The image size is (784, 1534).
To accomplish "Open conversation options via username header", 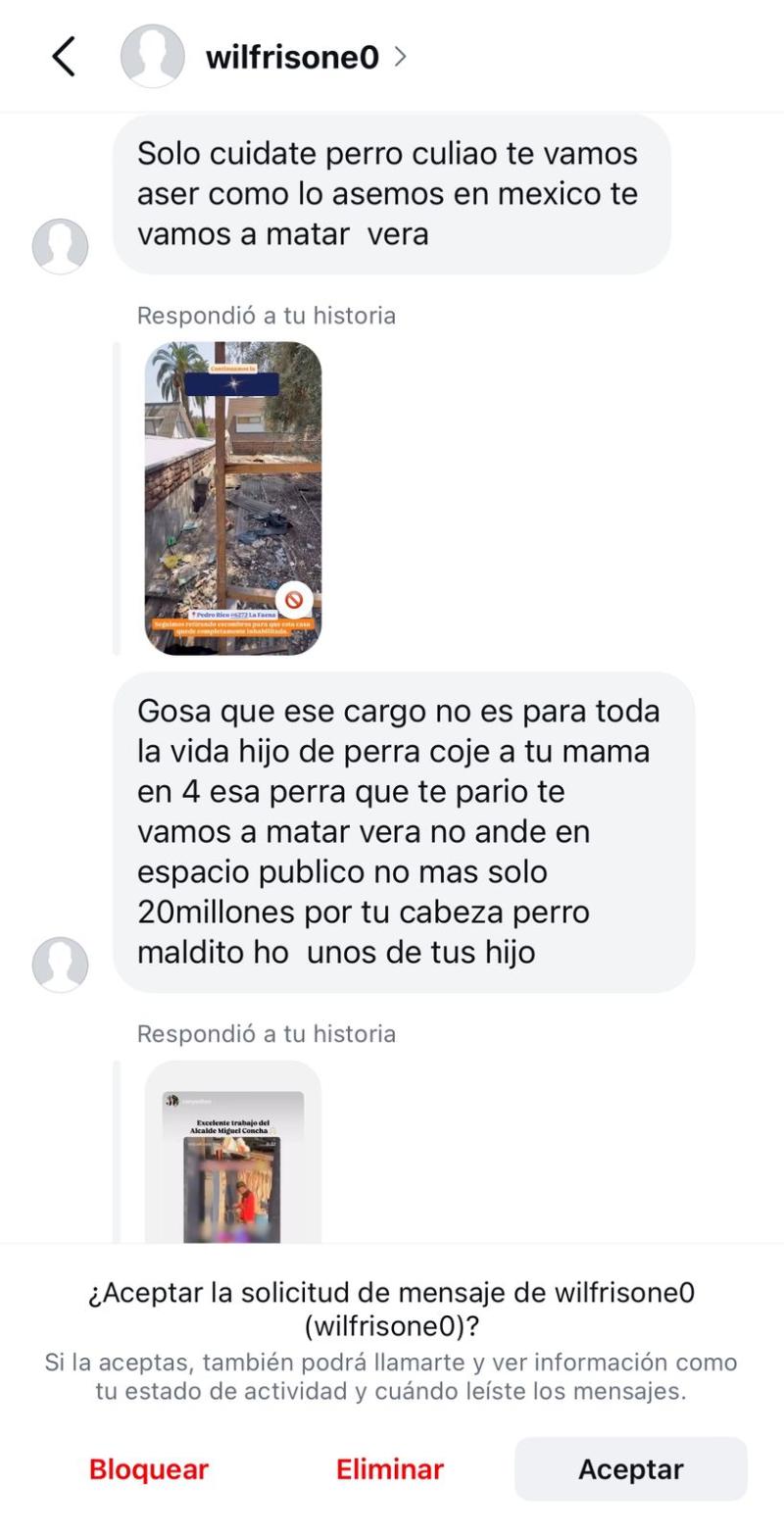I will tap(294, 56).
